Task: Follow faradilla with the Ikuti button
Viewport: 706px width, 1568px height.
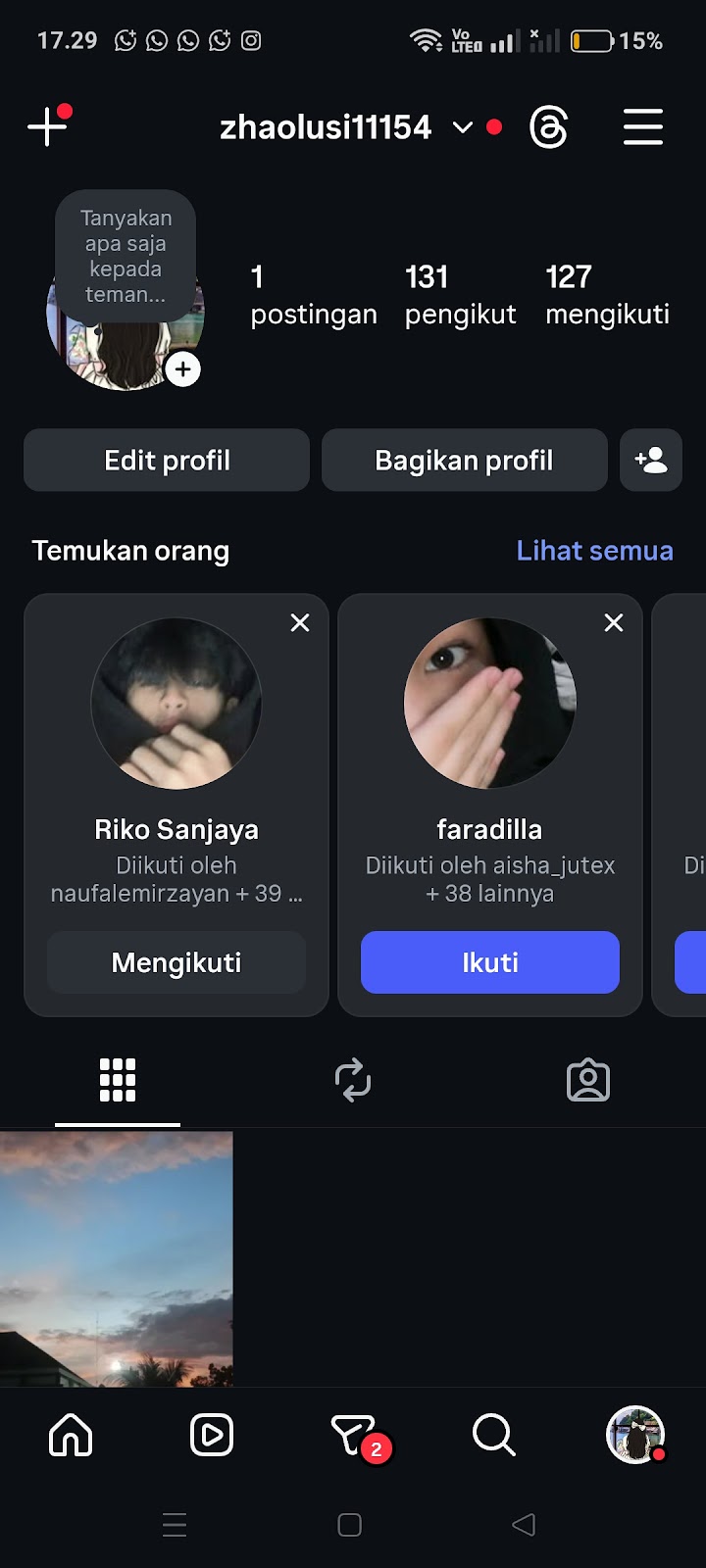Action: pyautogui.click(x=490, y=962)
